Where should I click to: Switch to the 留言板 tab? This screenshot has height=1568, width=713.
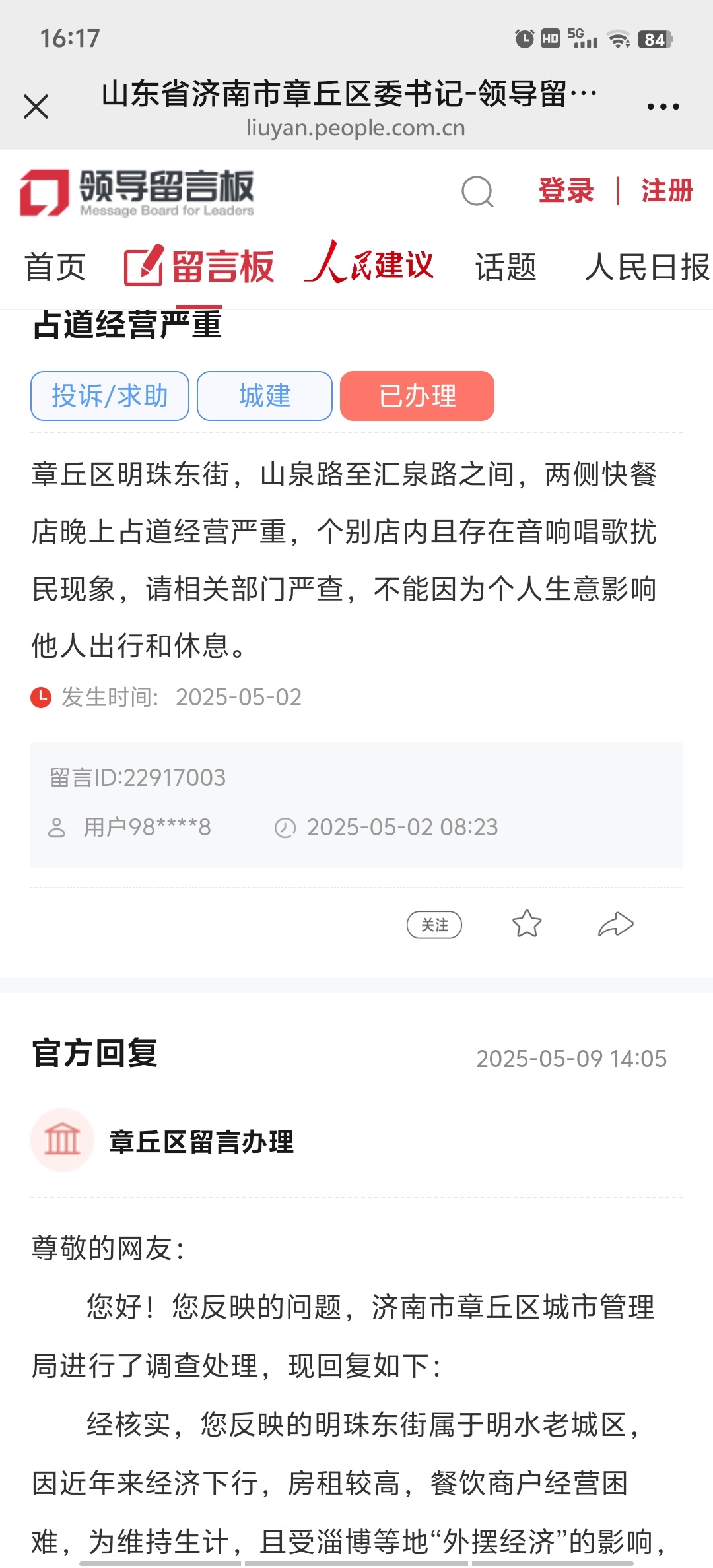199,266
